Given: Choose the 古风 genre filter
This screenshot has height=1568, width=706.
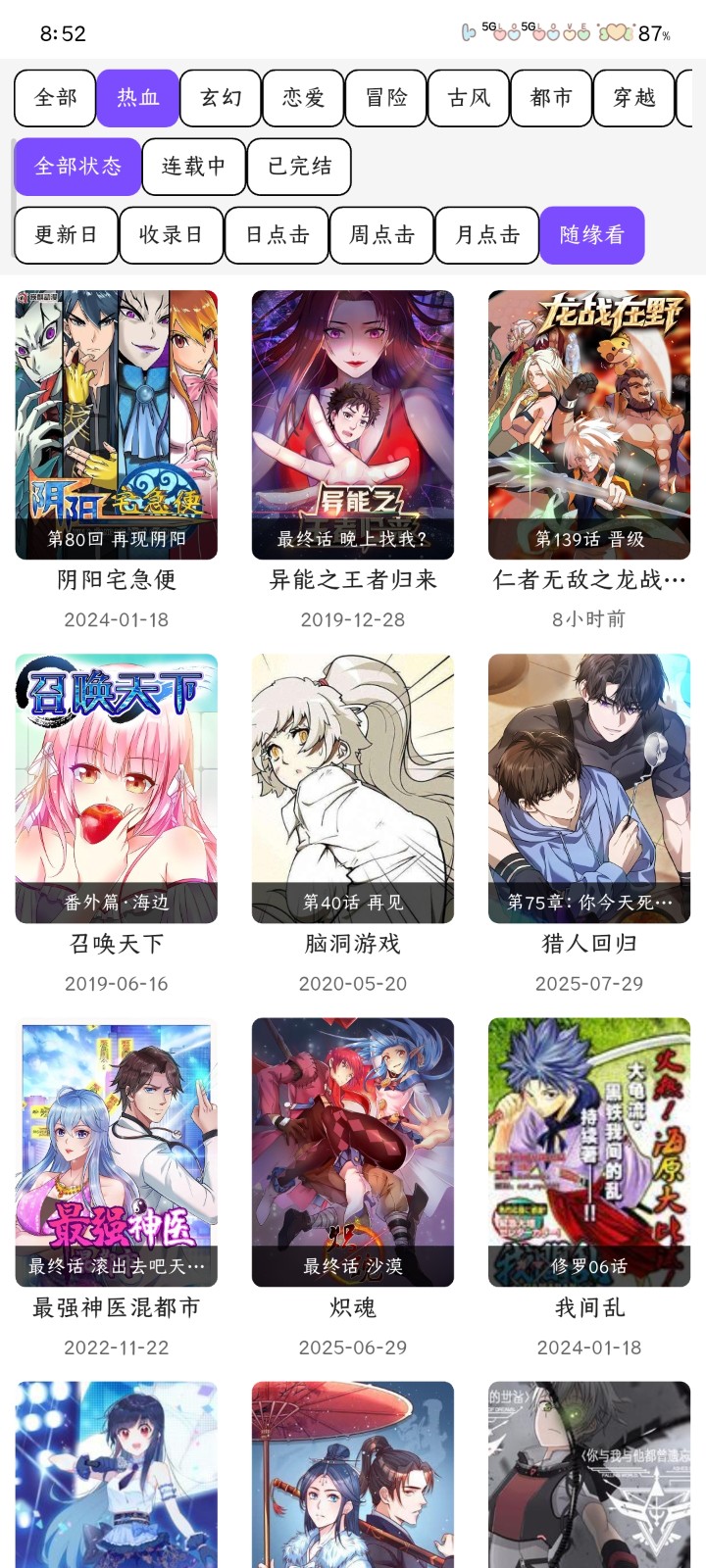Looking at the screenshot, I should [x=468, y=98].
